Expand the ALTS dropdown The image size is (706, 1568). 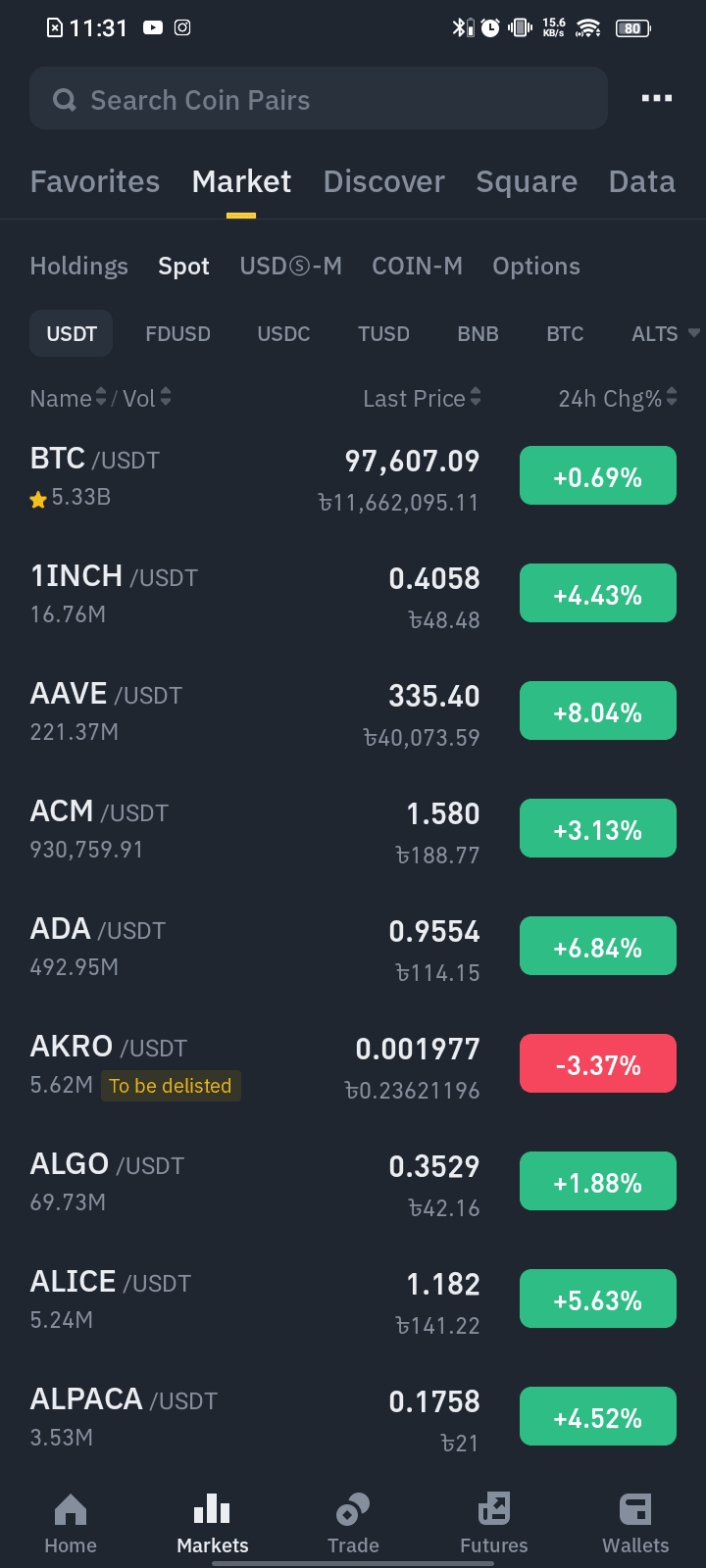664,333
